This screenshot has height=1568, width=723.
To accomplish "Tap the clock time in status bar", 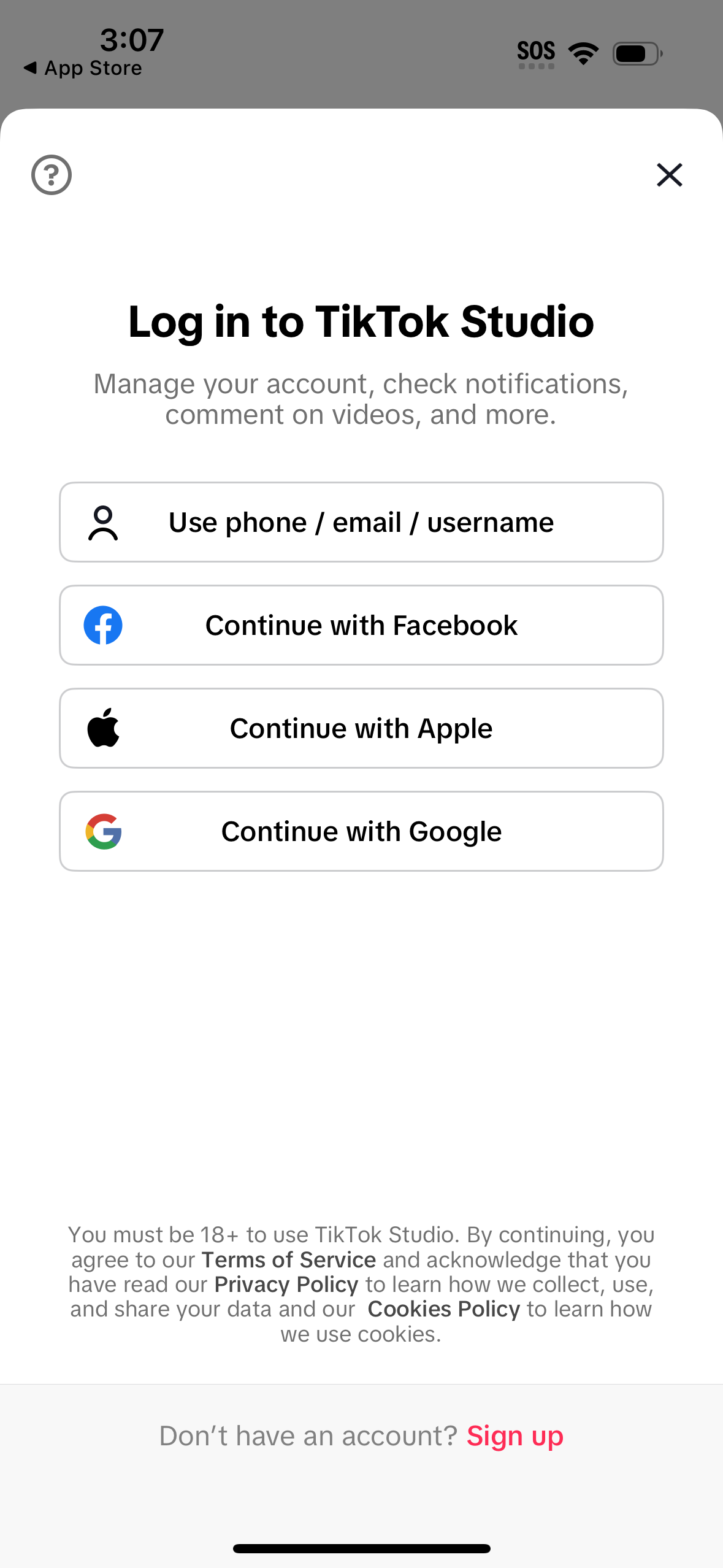I will click(x=131, y=39).
